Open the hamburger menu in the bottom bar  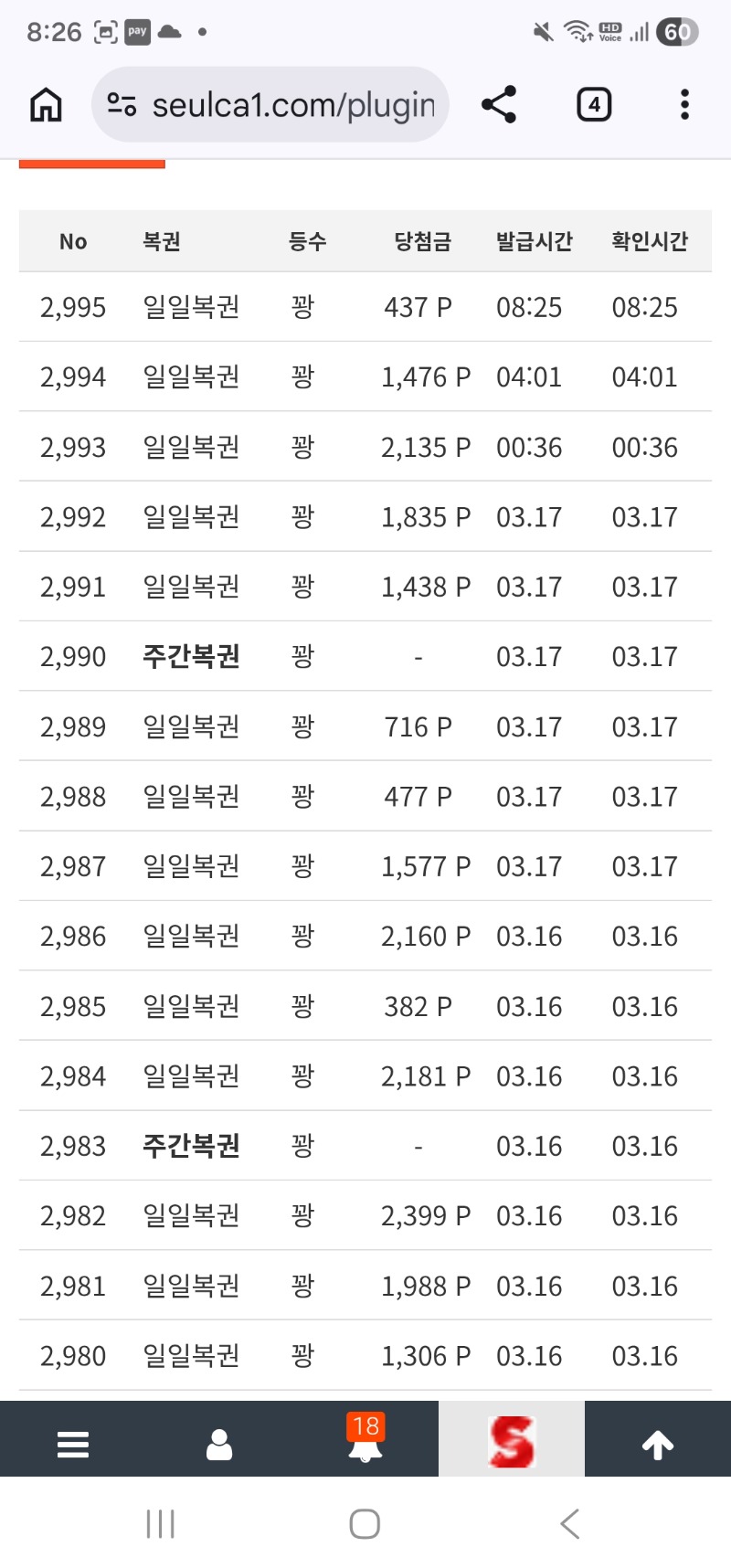72,1441
